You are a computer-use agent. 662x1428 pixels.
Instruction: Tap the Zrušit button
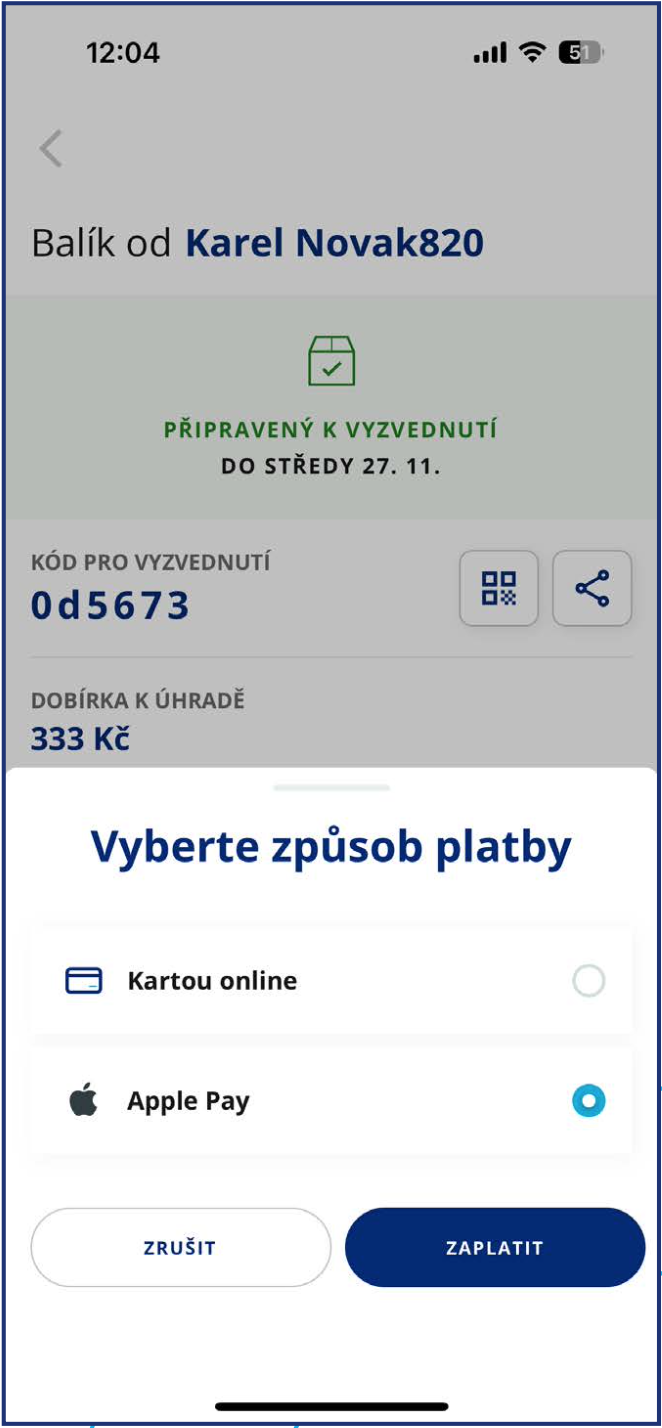(x=181, y=1247)
